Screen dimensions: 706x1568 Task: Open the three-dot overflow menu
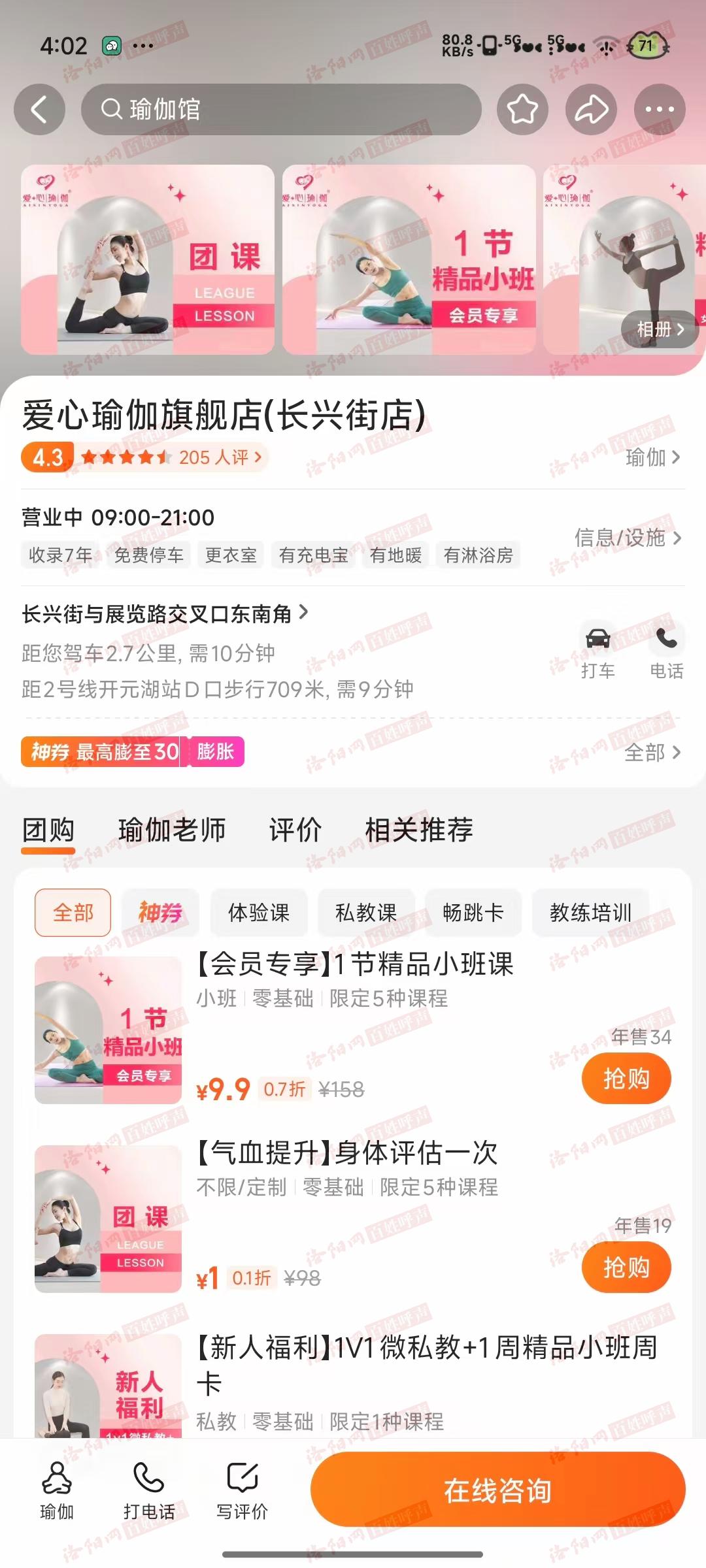point(659,109)
